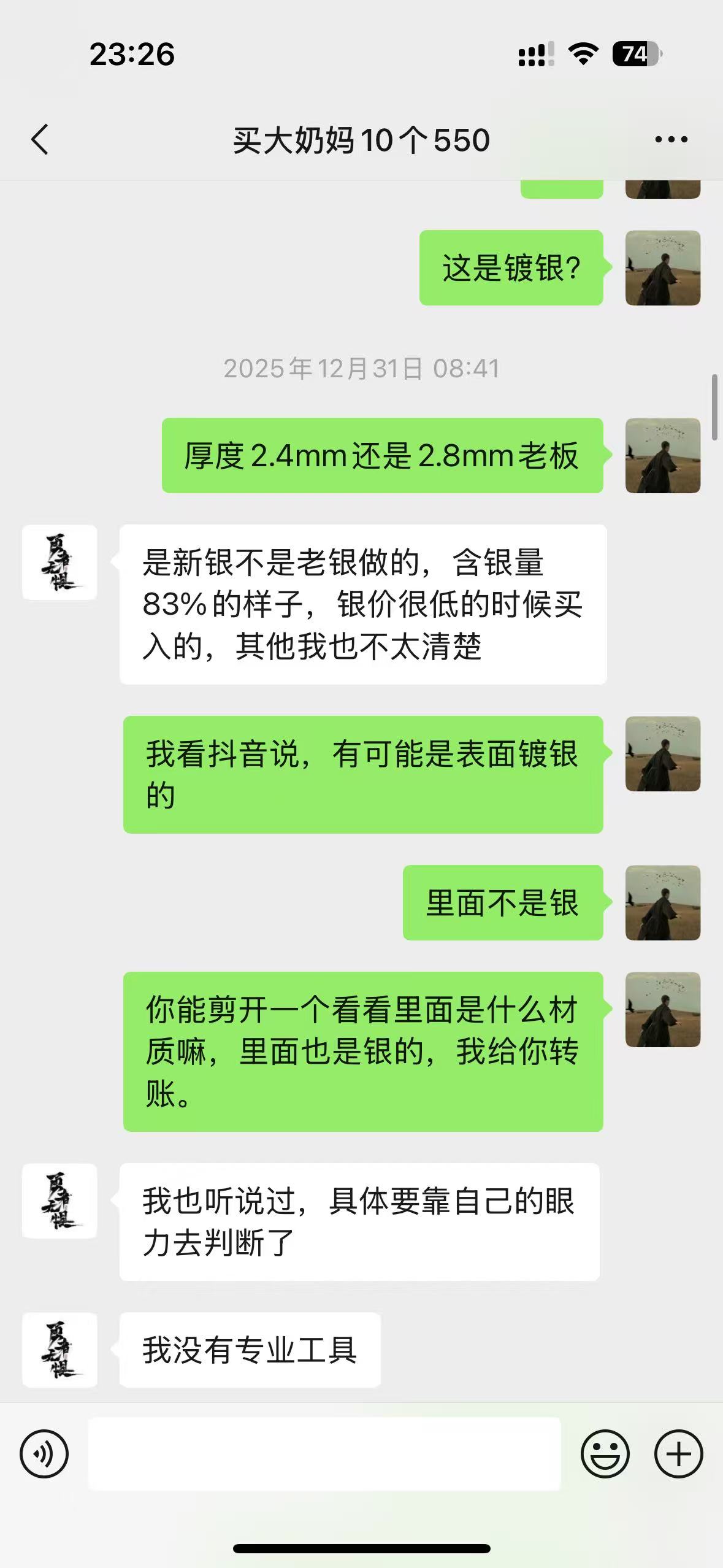The image size is (723, 1568).
Task: Open the plus attachments menu
Action: [678, 1454]
